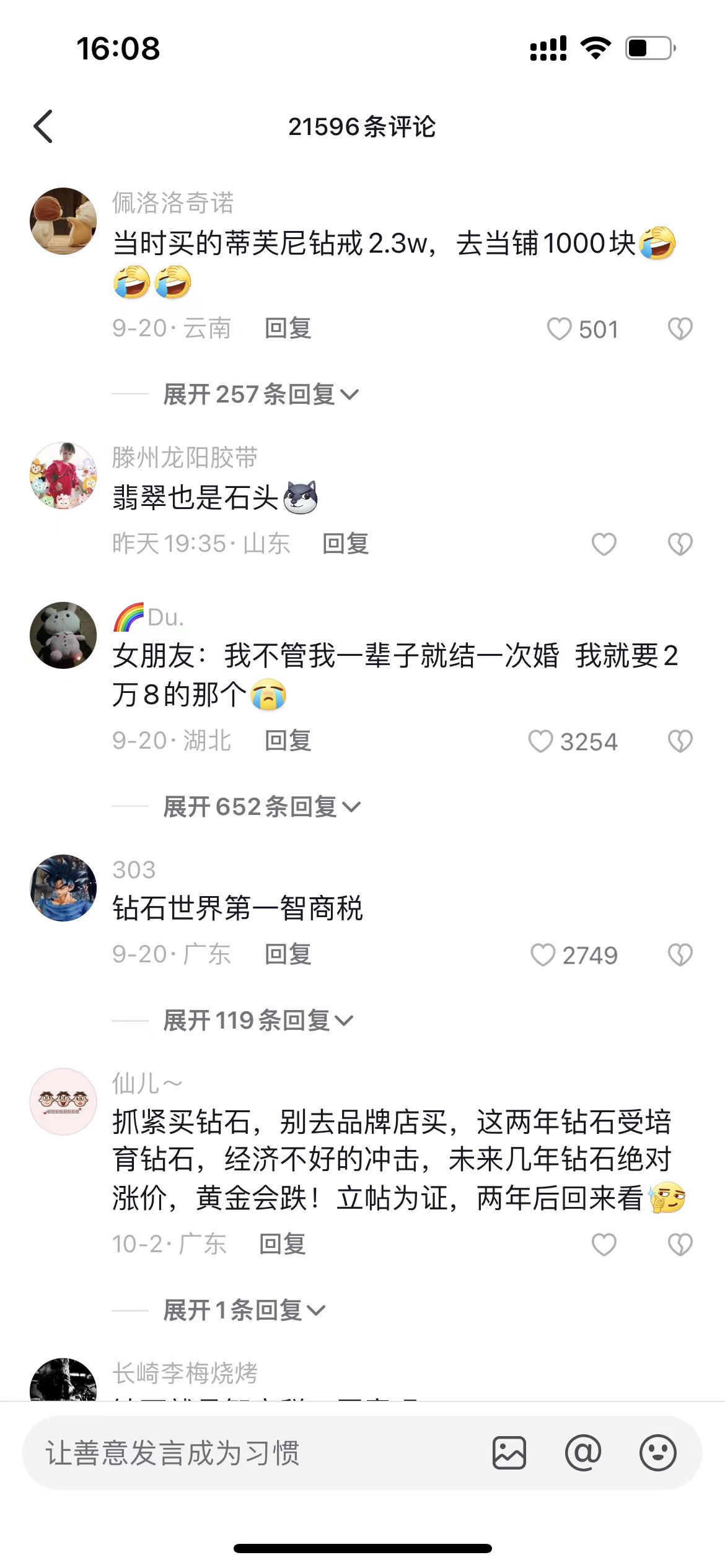
Task: Expand the 257 replies
Action: click(260, 394)
